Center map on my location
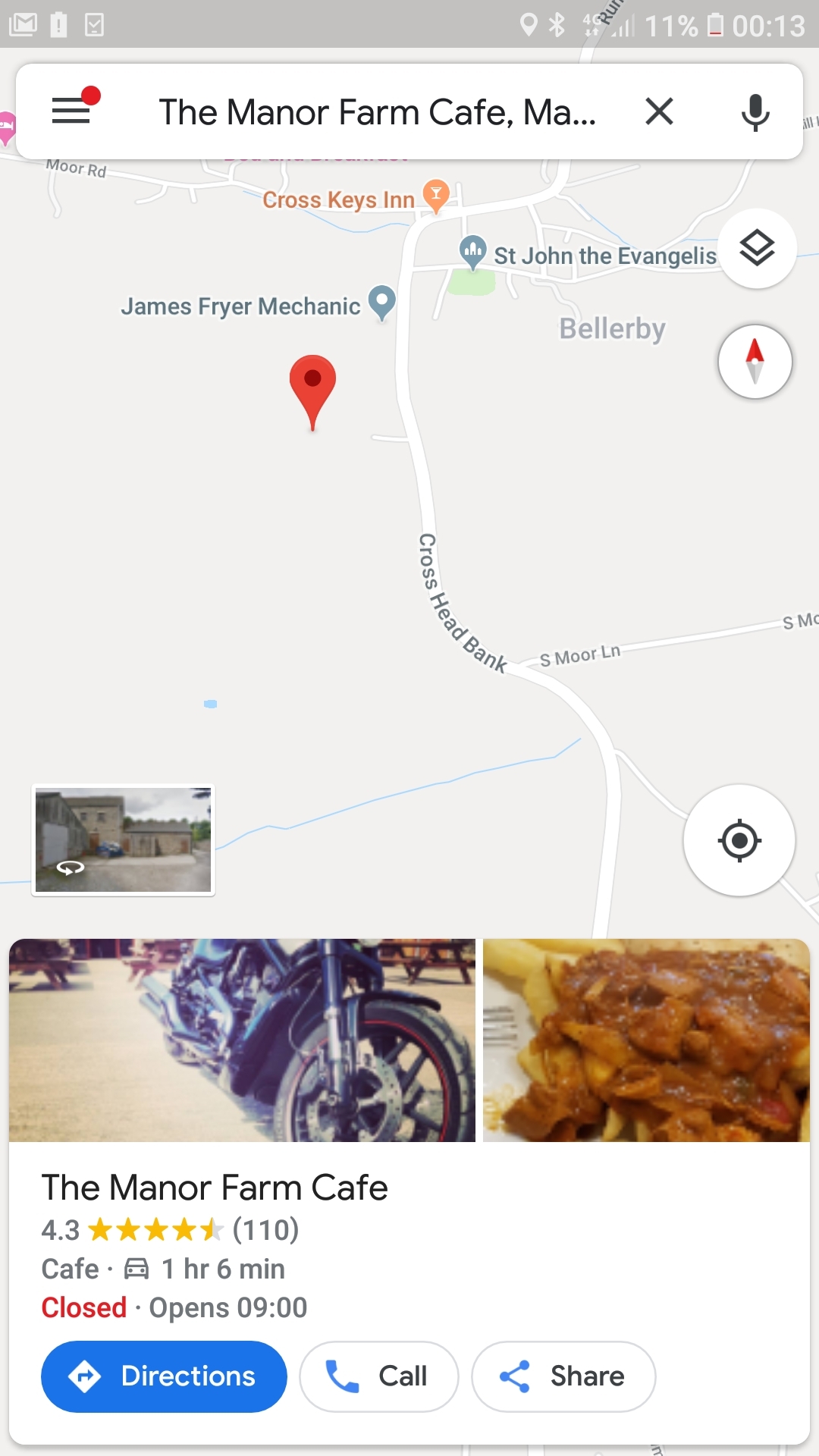The height and width of the screenshot is (1456, 819). click(739, 840)
